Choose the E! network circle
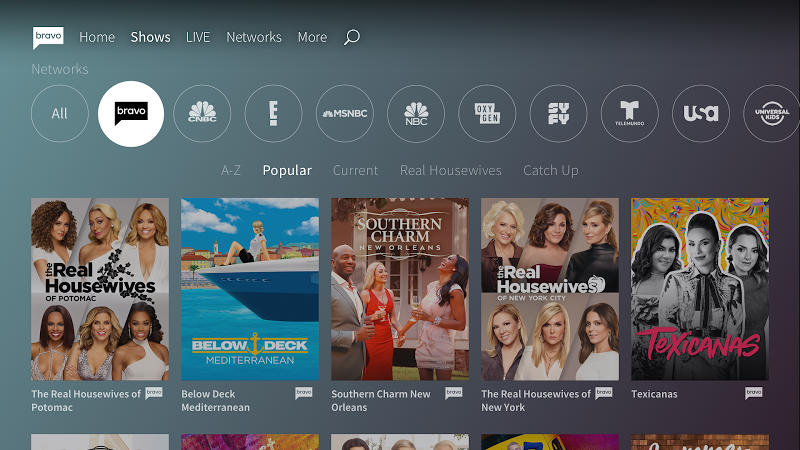The image size is (800, 450). click(x=273, y=113)
